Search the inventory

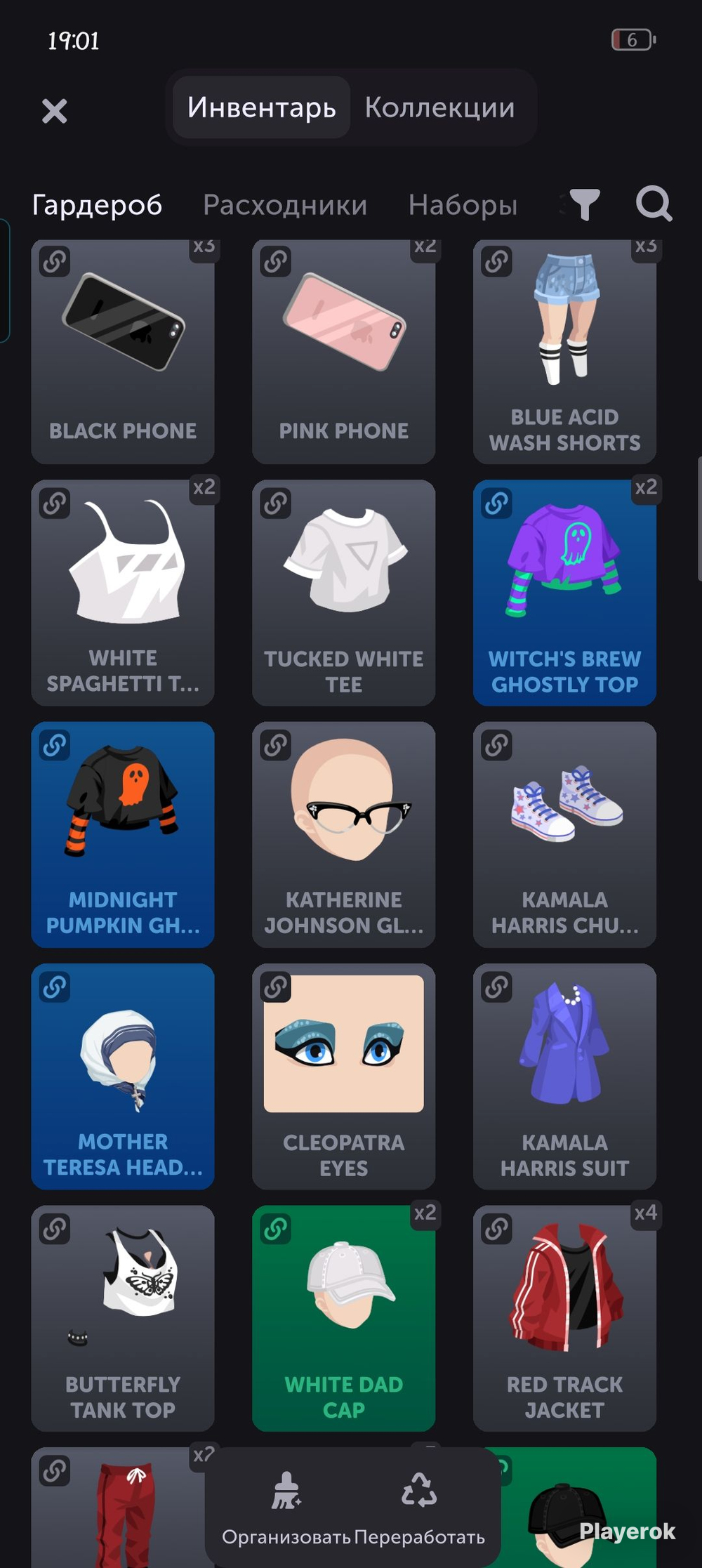tap(654, 204)
